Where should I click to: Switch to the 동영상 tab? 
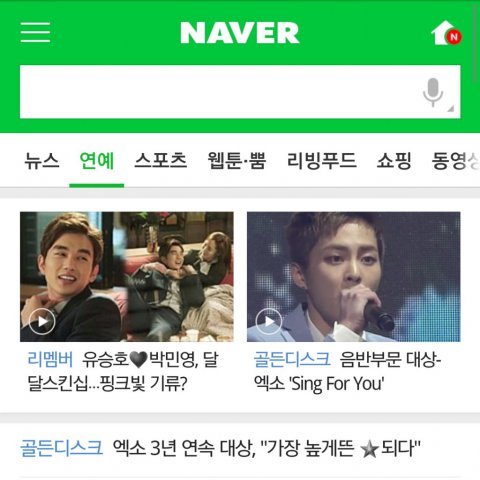pyautogui.click(x=455, y=161)
